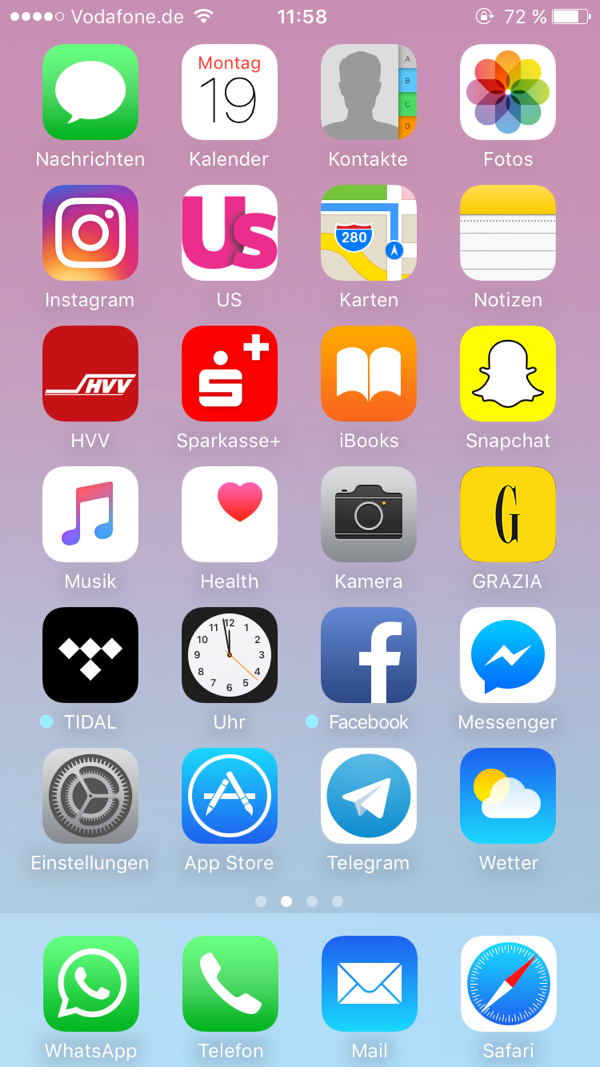This screenshot has height=1067, width=600.
Task: Open Notizen
Action: click(507, 233)
